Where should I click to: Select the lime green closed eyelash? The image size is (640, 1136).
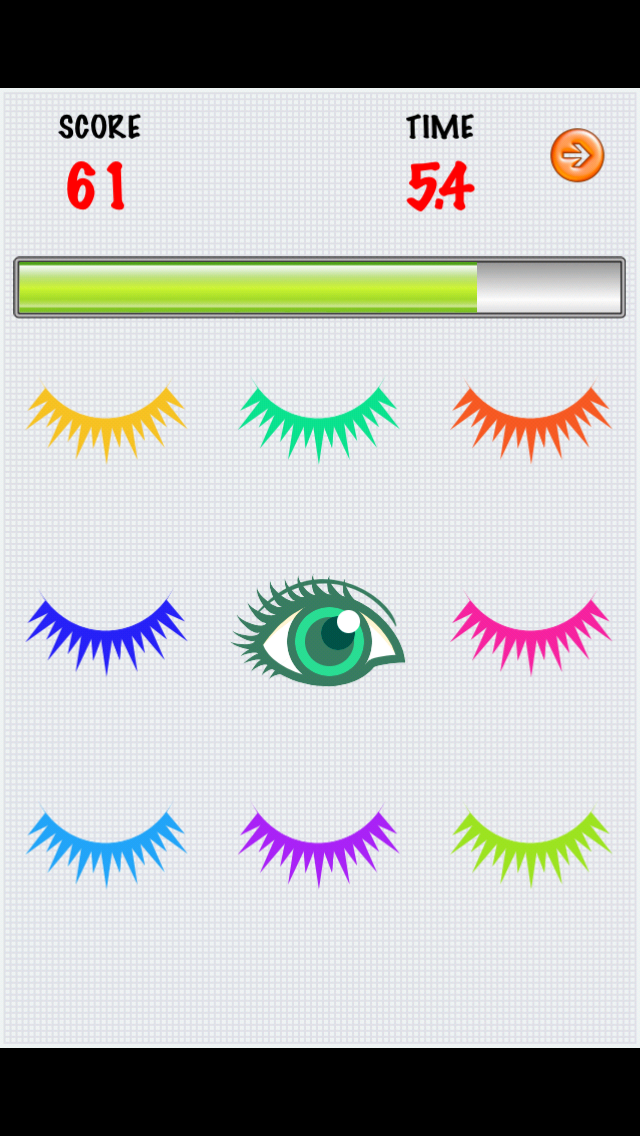click(x=531, y=847)
